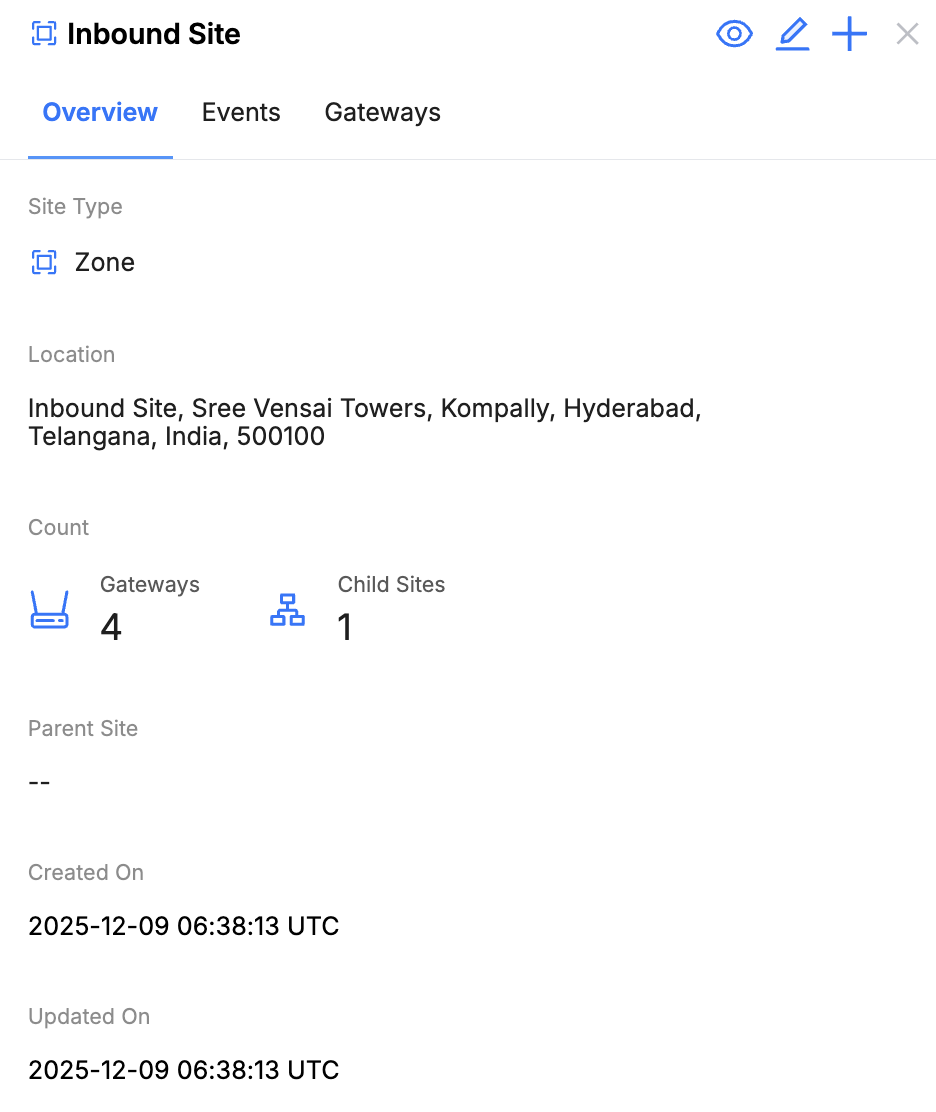The width and height of the screenshot is (936, 1112).
Task: Open the Gateways tab
Action: pyautogui.click(x=382, y=113)
